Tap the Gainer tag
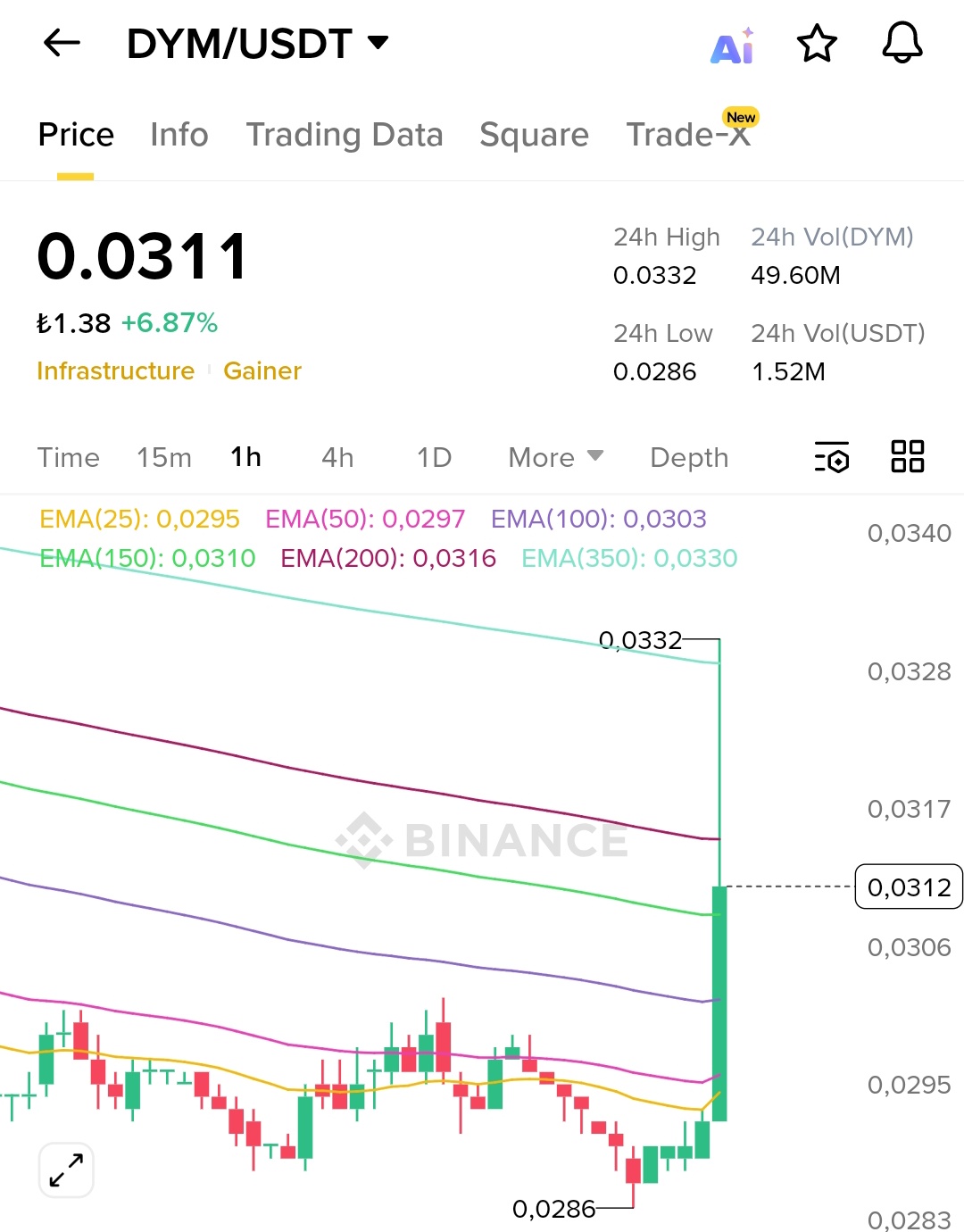This screenshot has width=964, height=1232. point(262,370)
